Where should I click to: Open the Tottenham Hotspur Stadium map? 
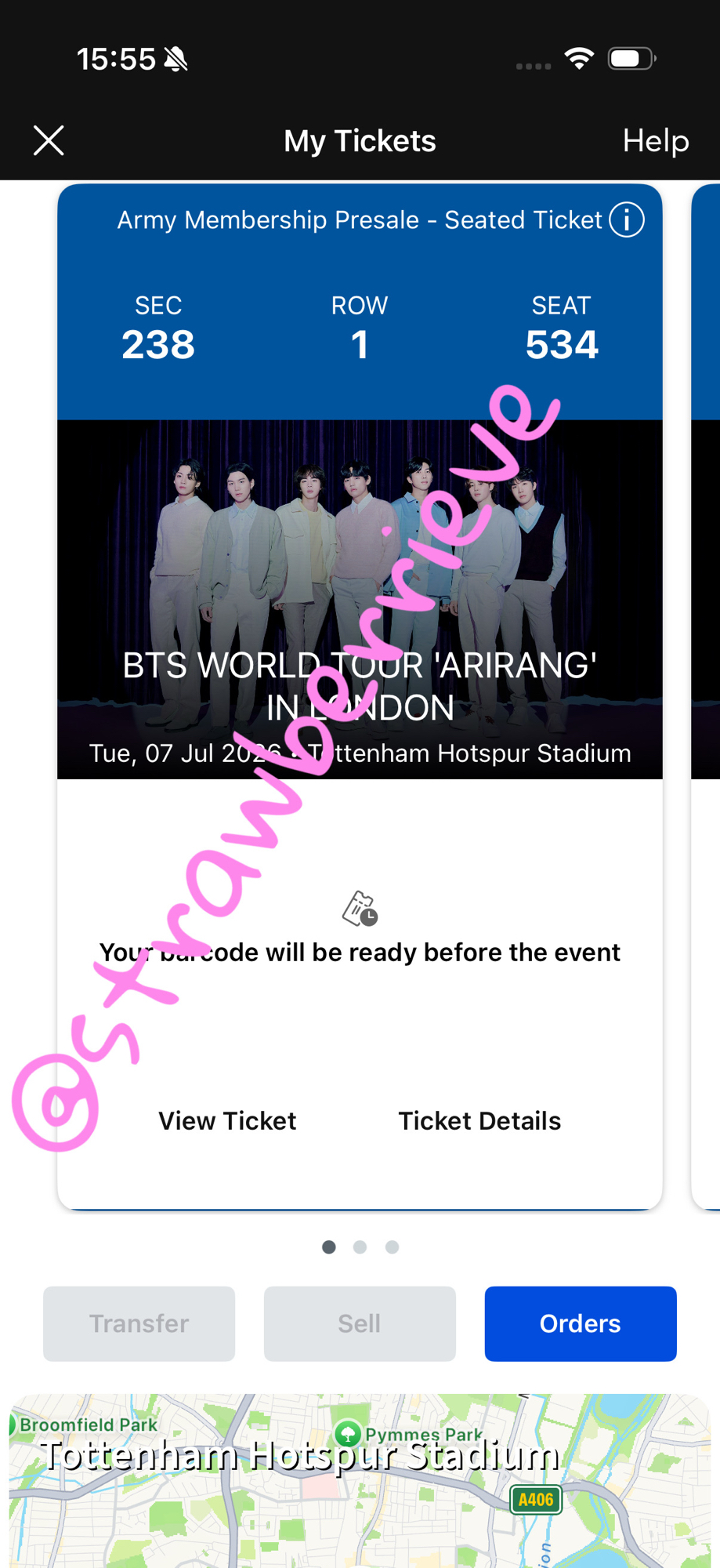[x=360, y=1482]
